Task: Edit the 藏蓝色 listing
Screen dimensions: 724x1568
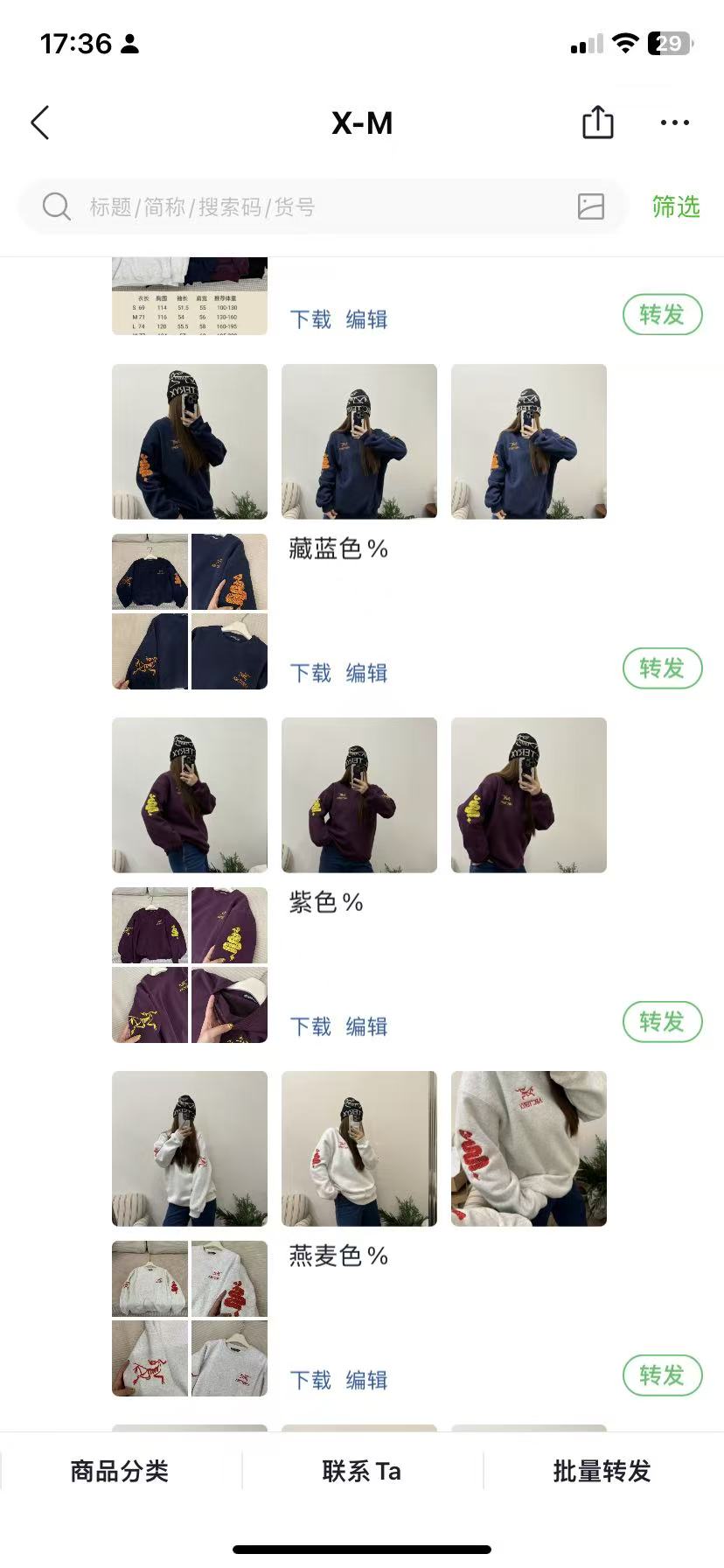Action: 366,673
